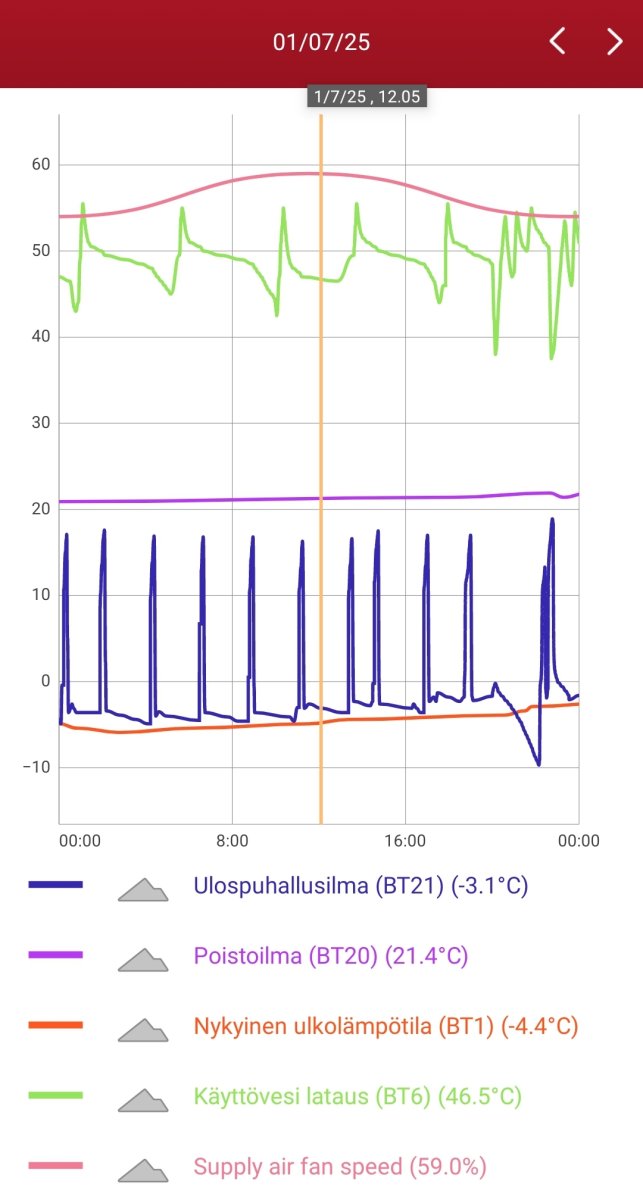Toggle the Supply air fan speed series

point(339,1166)
